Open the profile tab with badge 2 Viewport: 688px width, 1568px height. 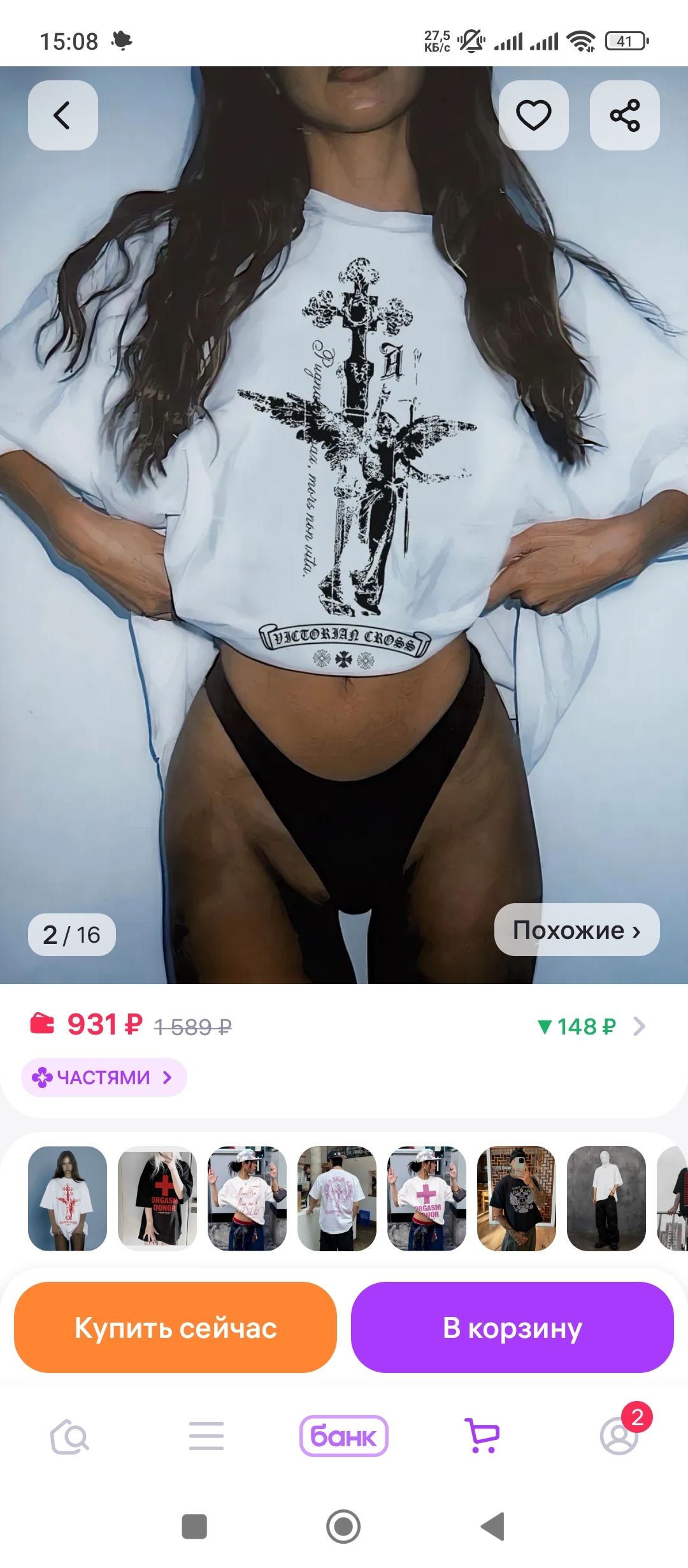pyautogui.click(x=619, y=1437)
